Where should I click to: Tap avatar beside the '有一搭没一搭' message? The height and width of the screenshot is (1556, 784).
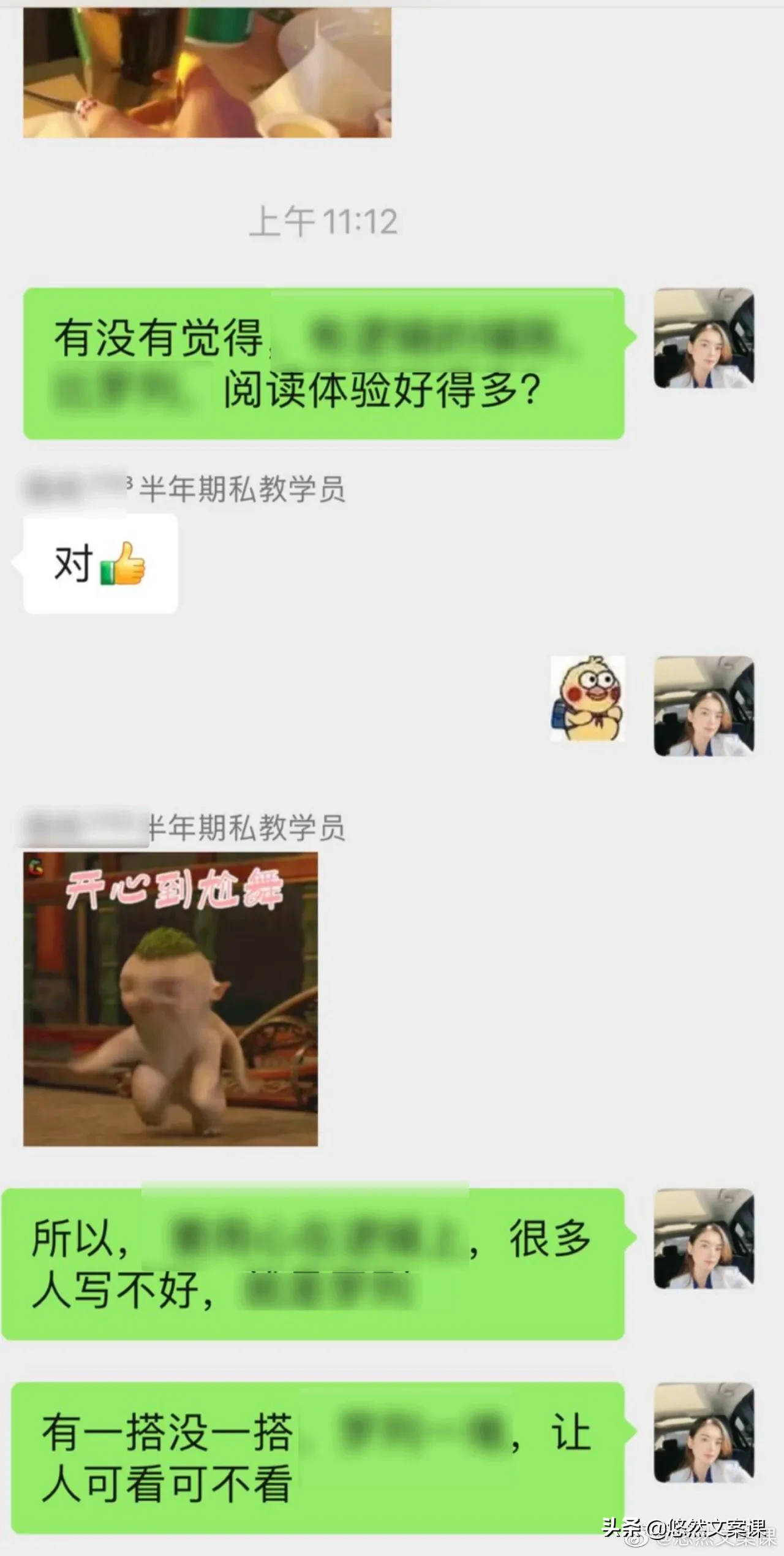(x=704, y=1432)
